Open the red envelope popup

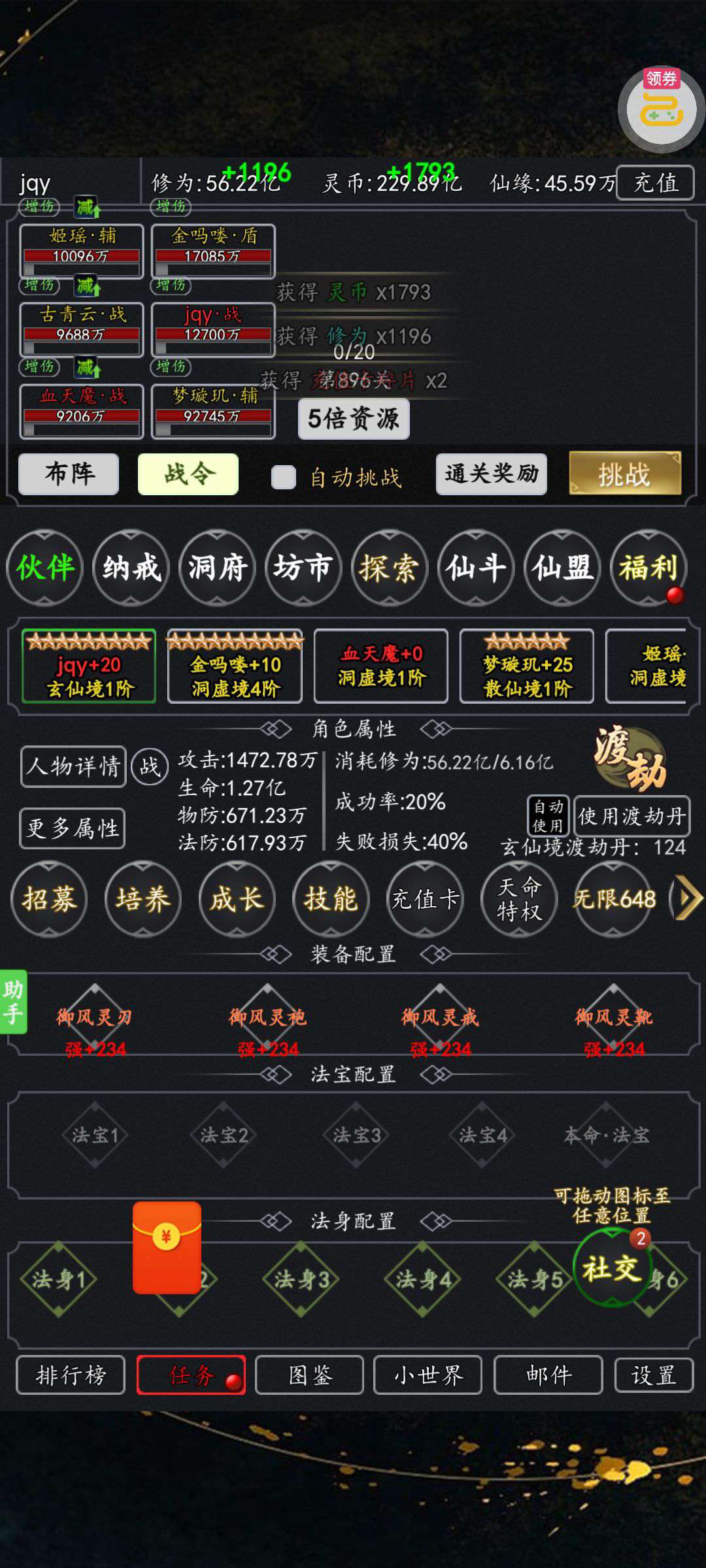[x=167, y=1248]
